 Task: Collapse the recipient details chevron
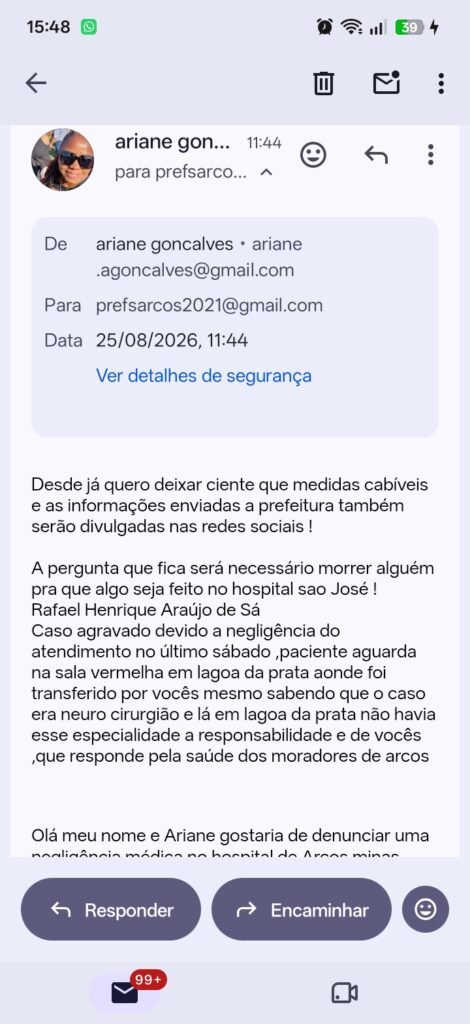[x=266, y=172]
